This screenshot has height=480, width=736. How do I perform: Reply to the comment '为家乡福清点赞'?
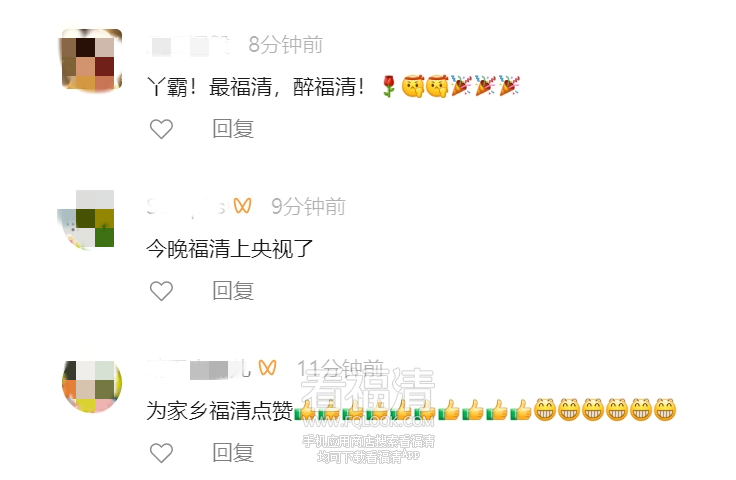(x=233, y=453)
